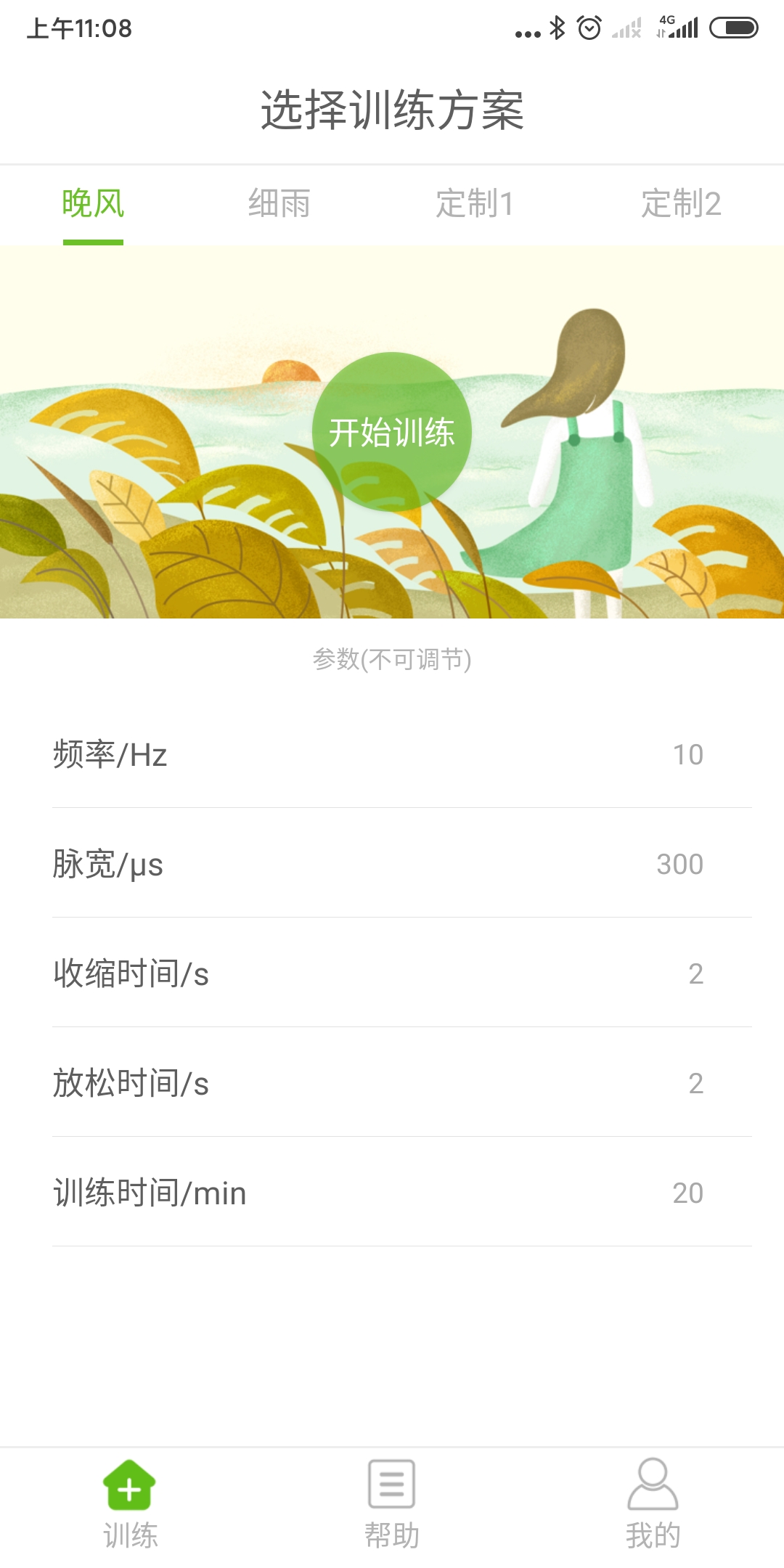The image size is (784, 1568).
Task: Tap the 参数(不可调节) label
Action: click(x=392, y=661)
